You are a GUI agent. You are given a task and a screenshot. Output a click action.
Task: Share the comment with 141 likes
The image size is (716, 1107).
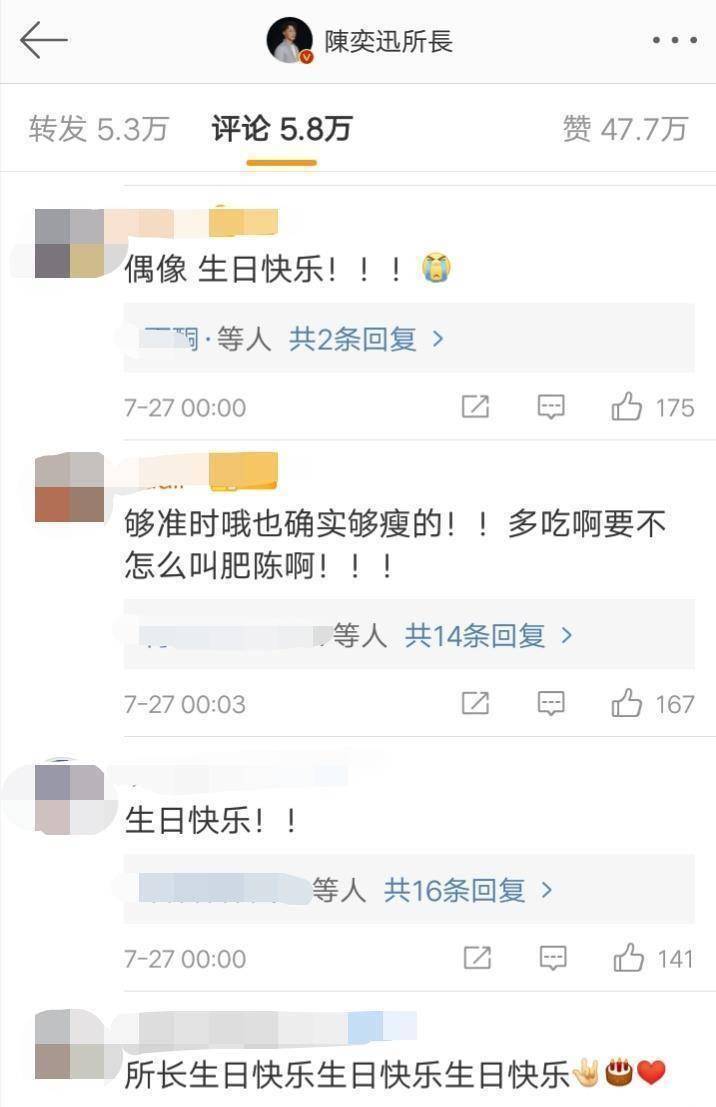tap(477, 959)
